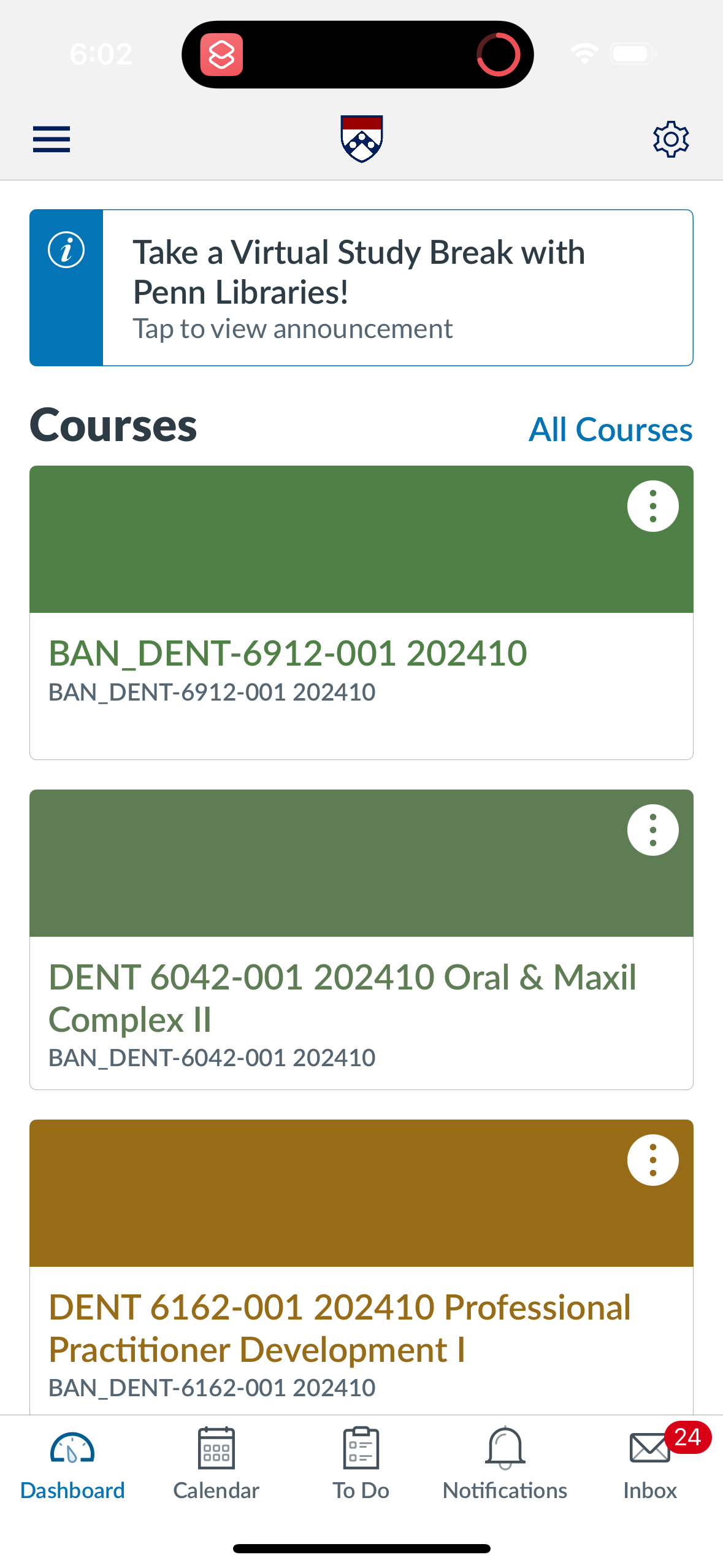
Task: Open Inbox with the envelope icon
Action: (x=648, y=1448)
